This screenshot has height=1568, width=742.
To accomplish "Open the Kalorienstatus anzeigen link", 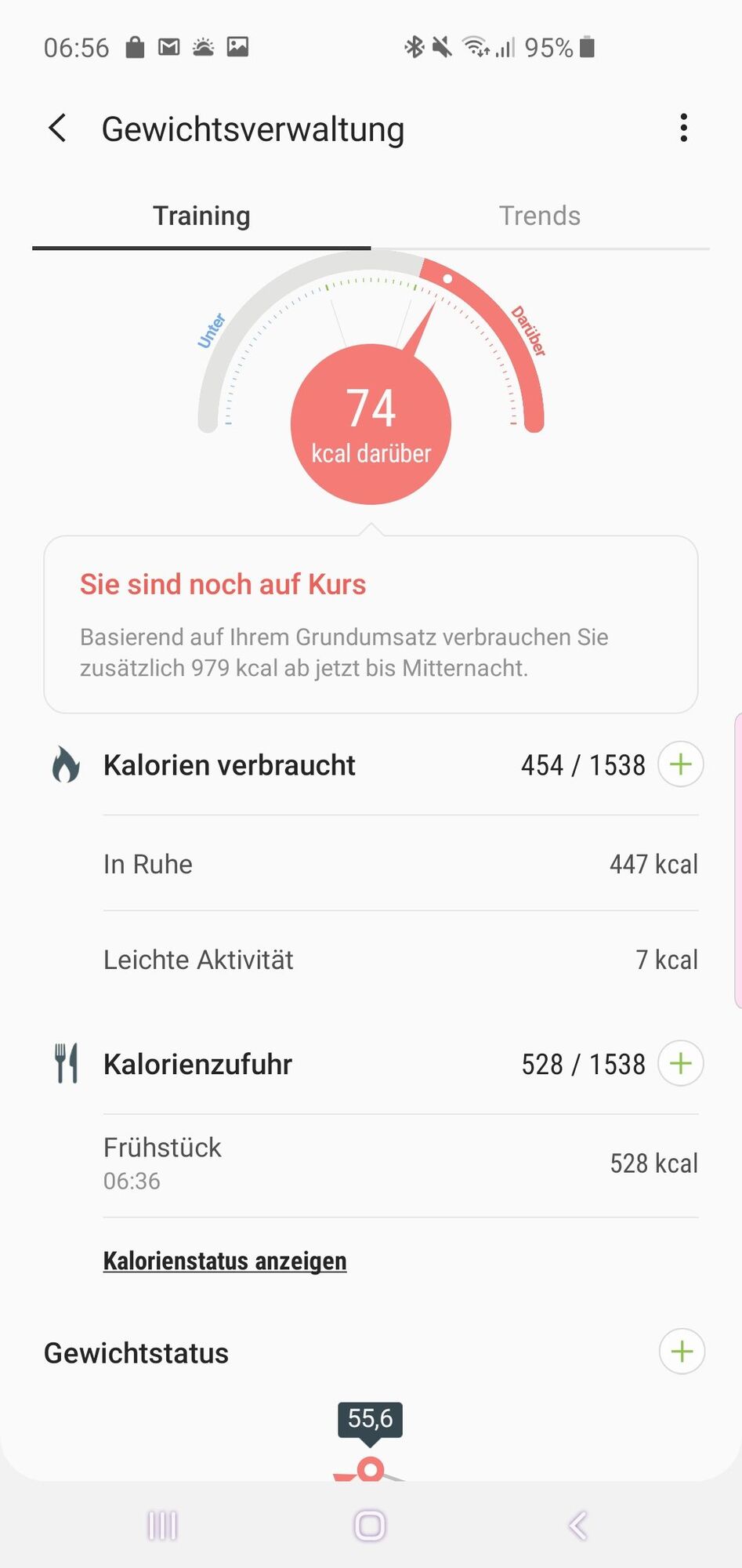I will 225,1261.
